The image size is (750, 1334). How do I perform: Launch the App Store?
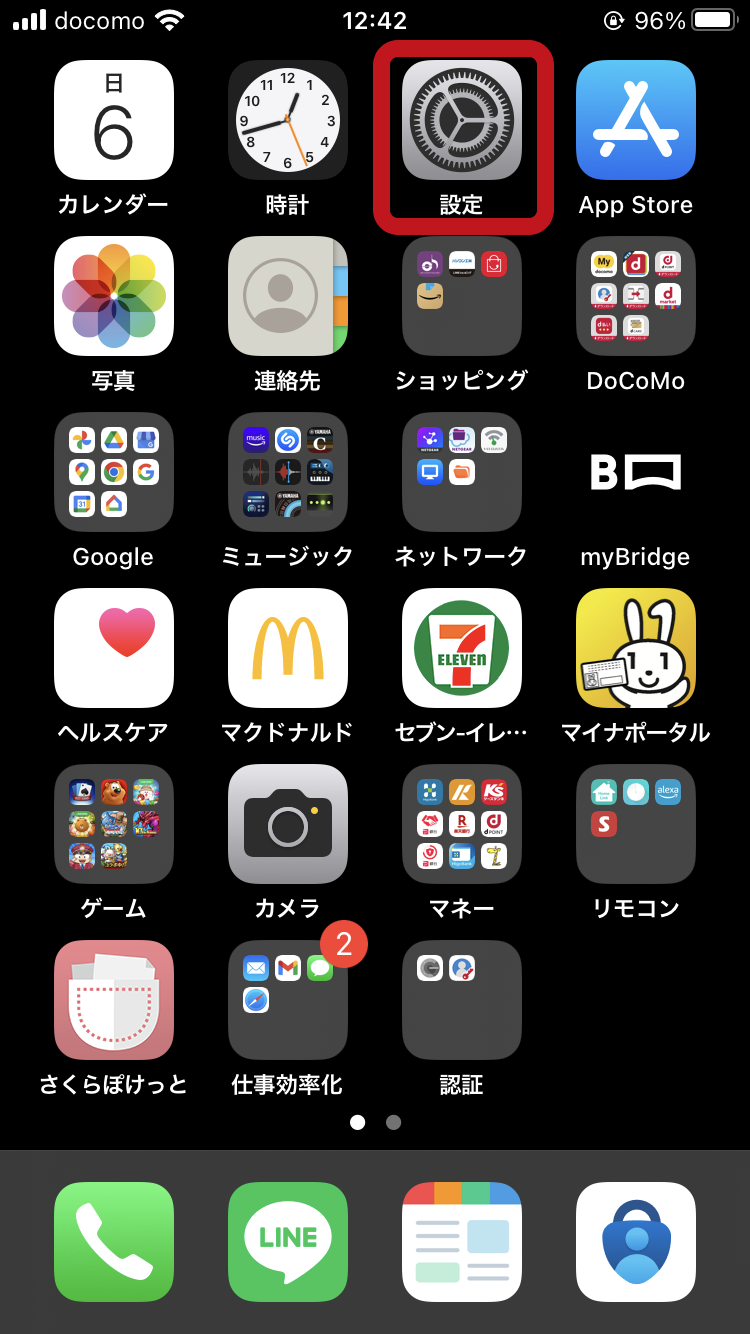point(636,120)
